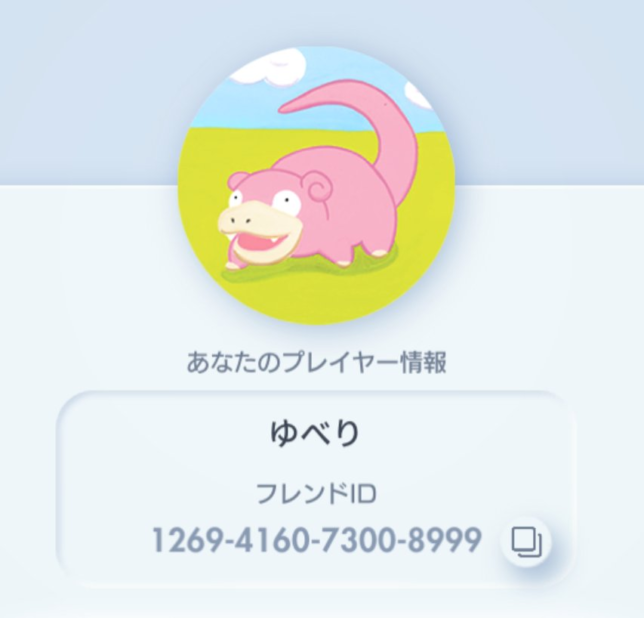Tap the Slowpoke profile avatar
The height and width of the screenshot is (618, 644).
(316, 183)
